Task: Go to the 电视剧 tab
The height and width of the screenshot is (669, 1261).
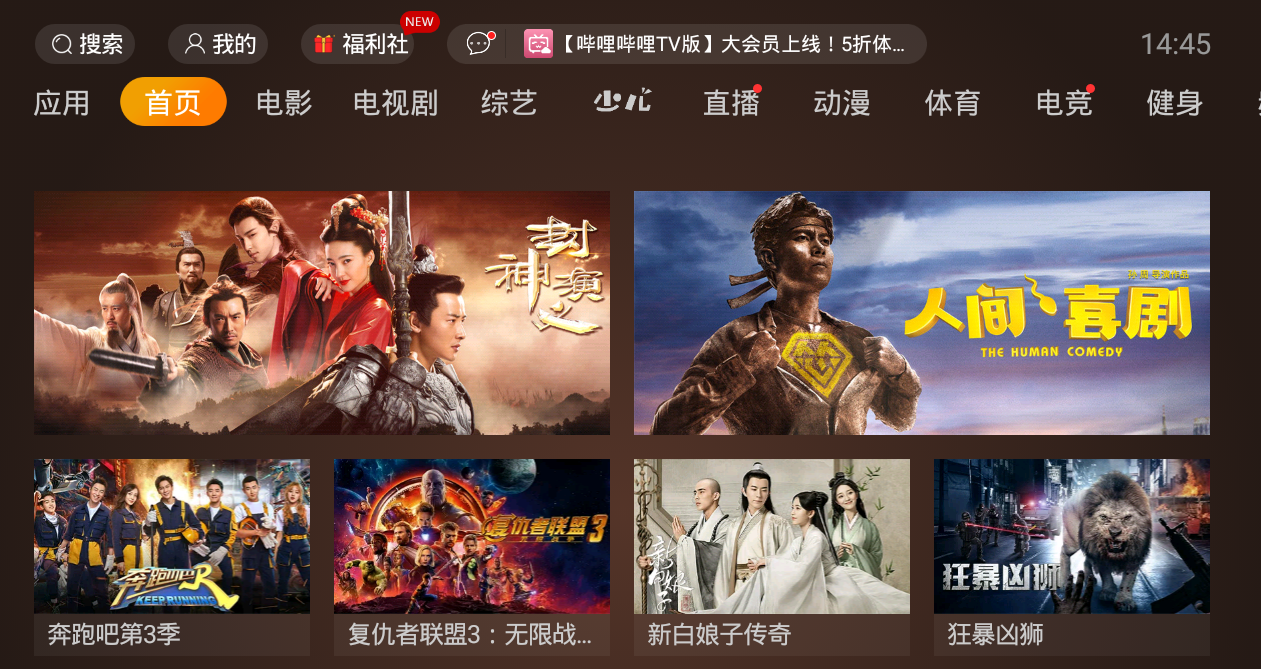Action: [395, 102]
